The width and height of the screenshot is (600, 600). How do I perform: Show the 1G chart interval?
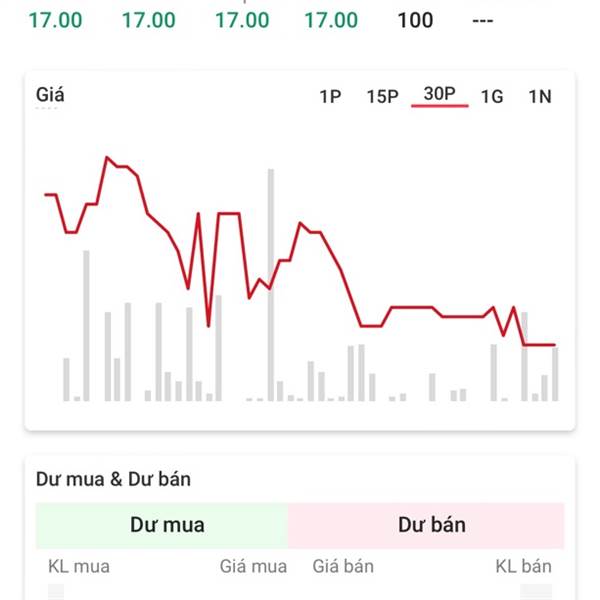coord(492,96)
